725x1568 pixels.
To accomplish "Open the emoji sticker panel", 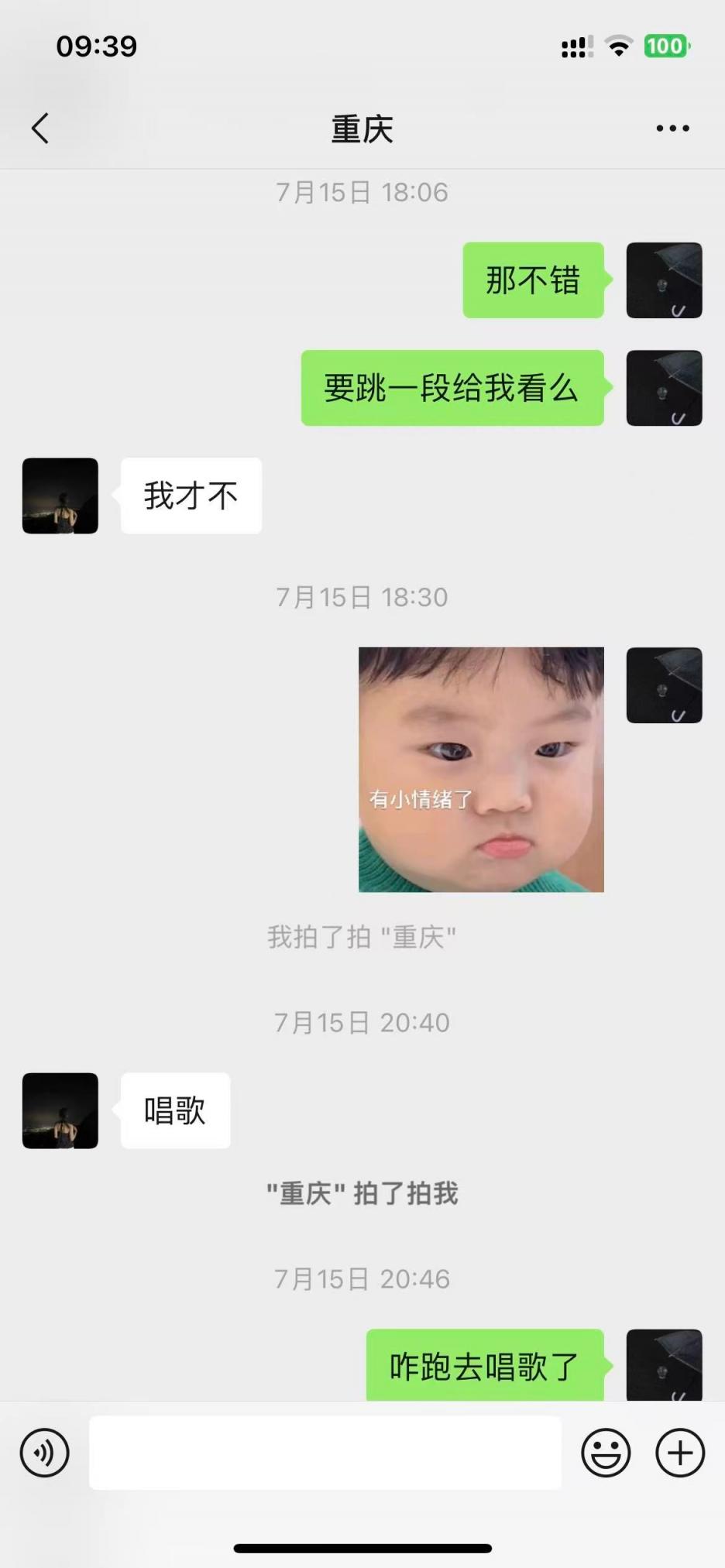I will tap(606, 1453).
